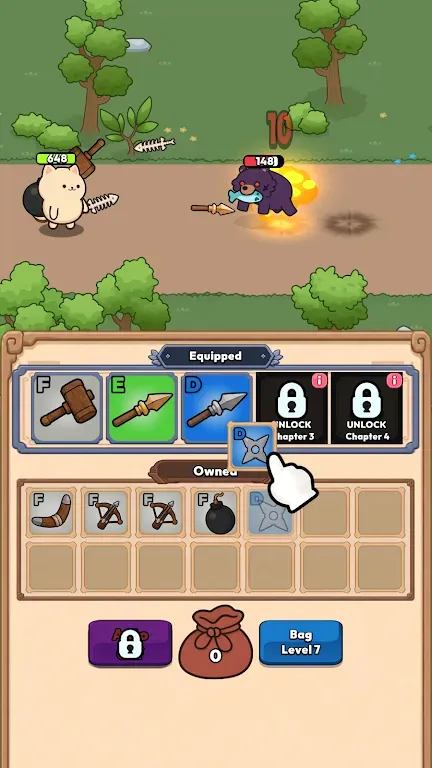Image resolution: width=432 pixels, height=768 pixels.
Task: Tap the locked purple button
Action: click(130, 643)
